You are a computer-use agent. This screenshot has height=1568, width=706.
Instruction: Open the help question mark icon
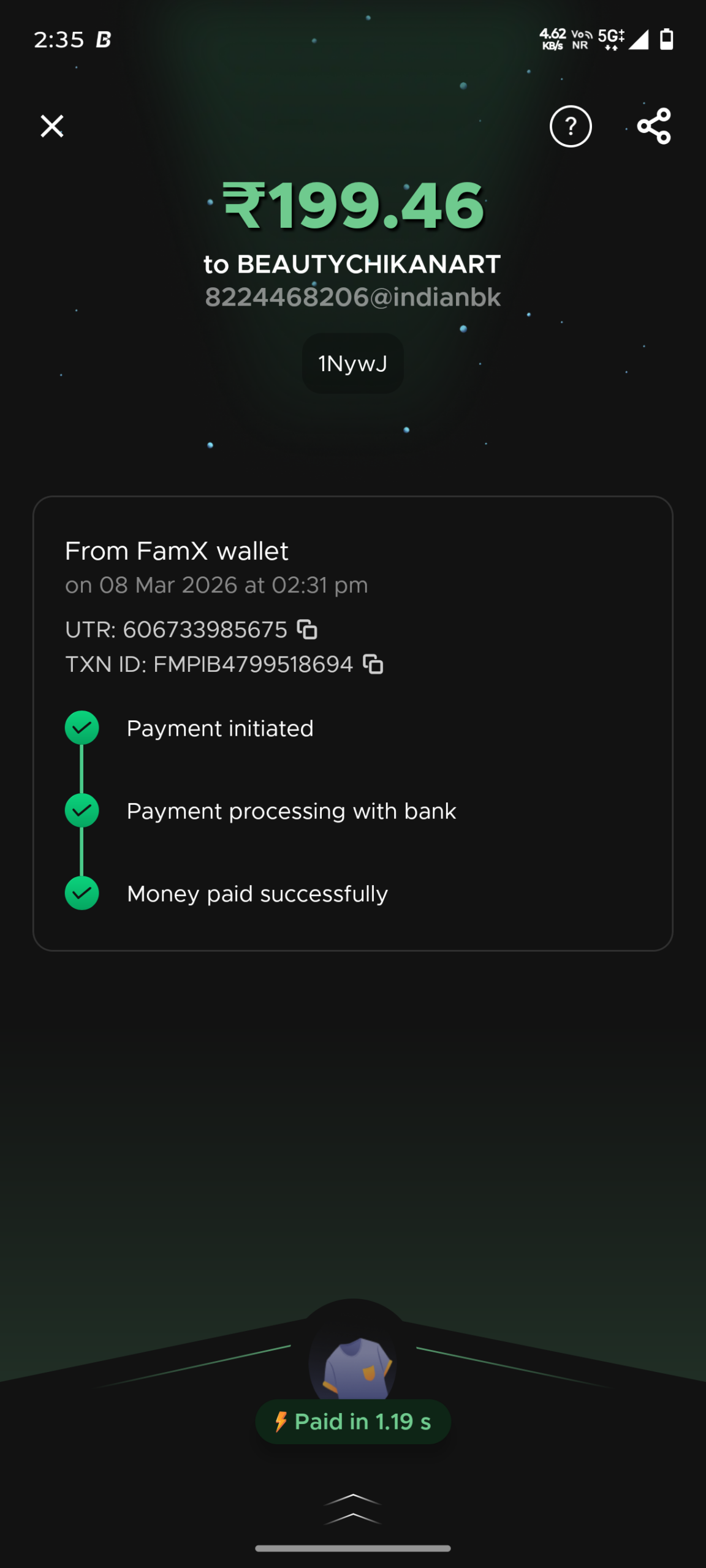[570, 127]
